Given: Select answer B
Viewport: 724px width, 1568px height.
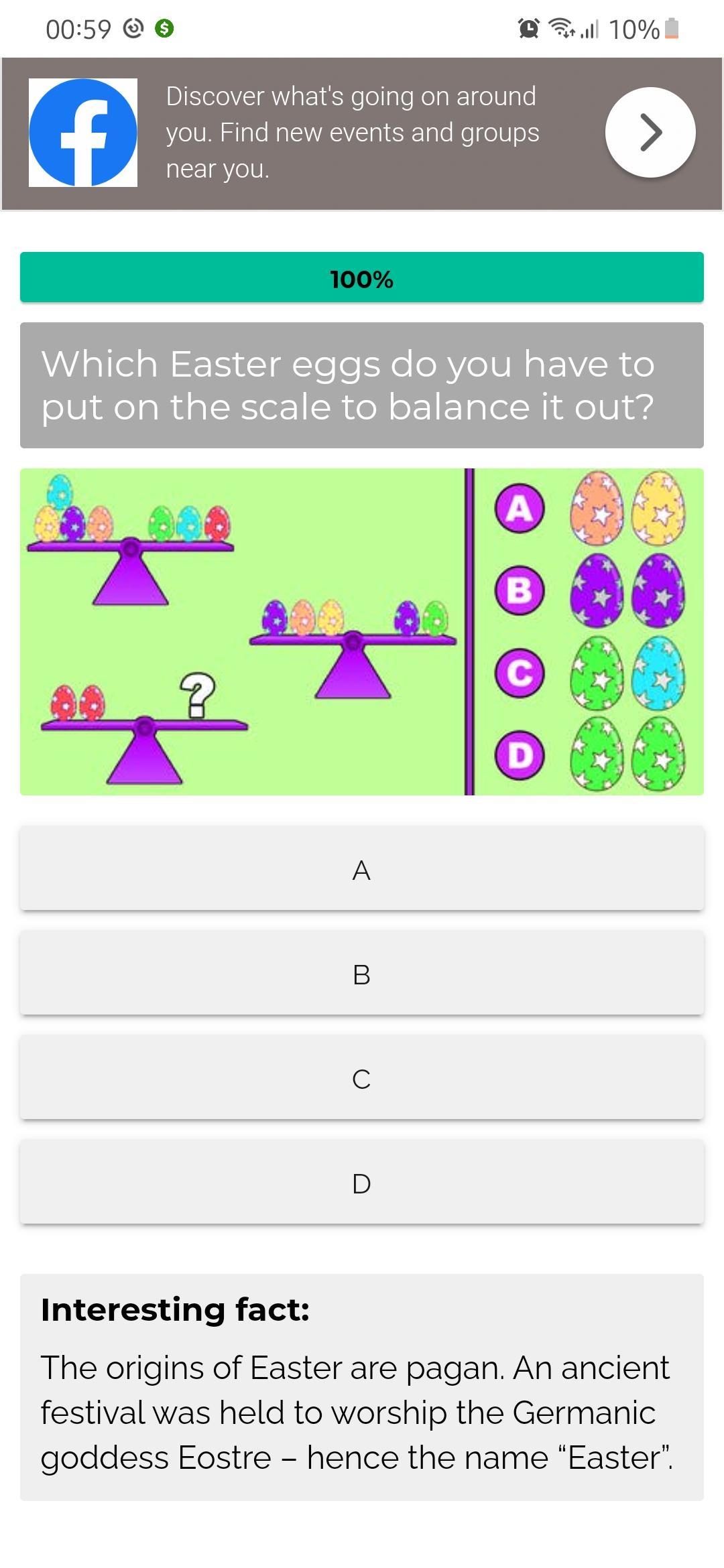Looking at the screenshot, I should coord(361,974).
